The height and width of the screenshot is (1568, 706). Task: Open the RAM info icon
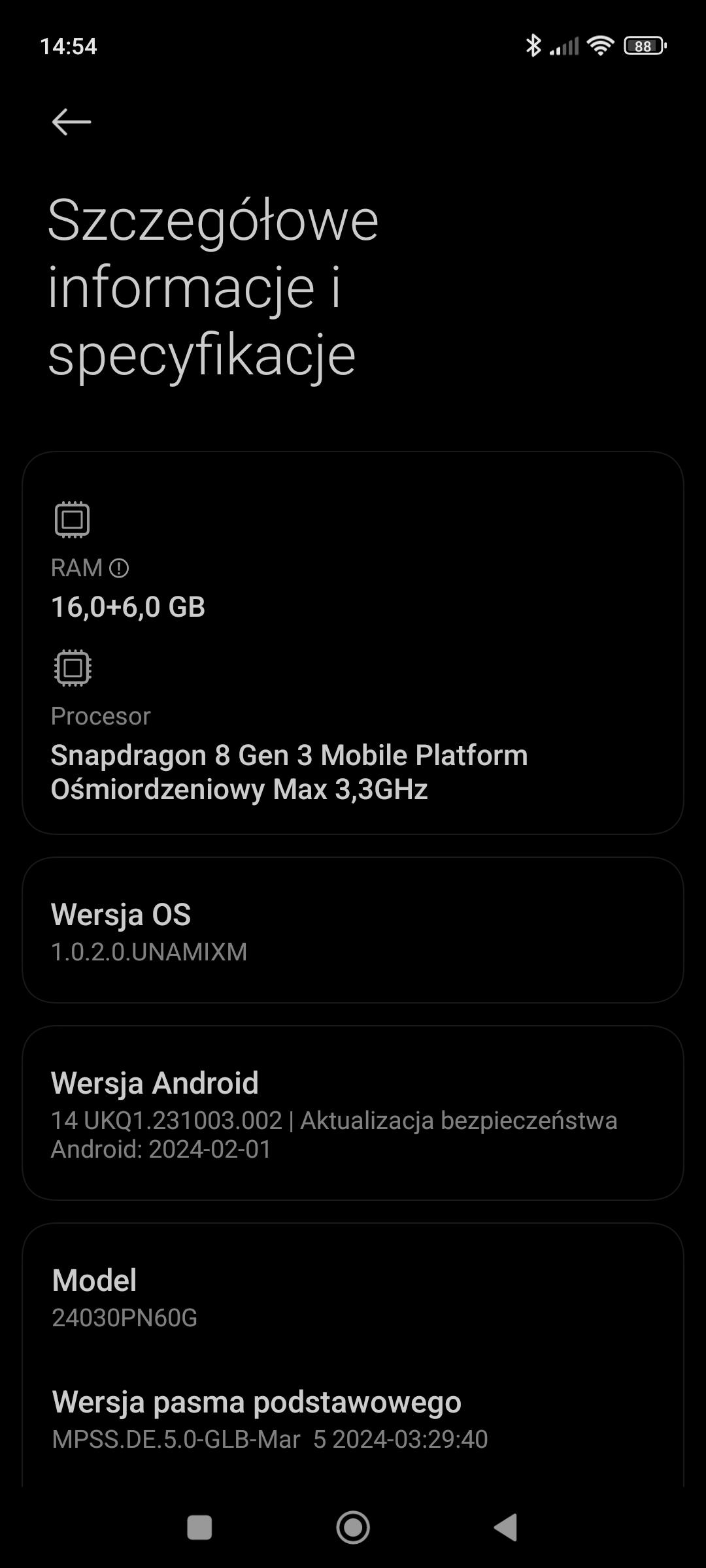pyautogui.click(x=119, y=568)
